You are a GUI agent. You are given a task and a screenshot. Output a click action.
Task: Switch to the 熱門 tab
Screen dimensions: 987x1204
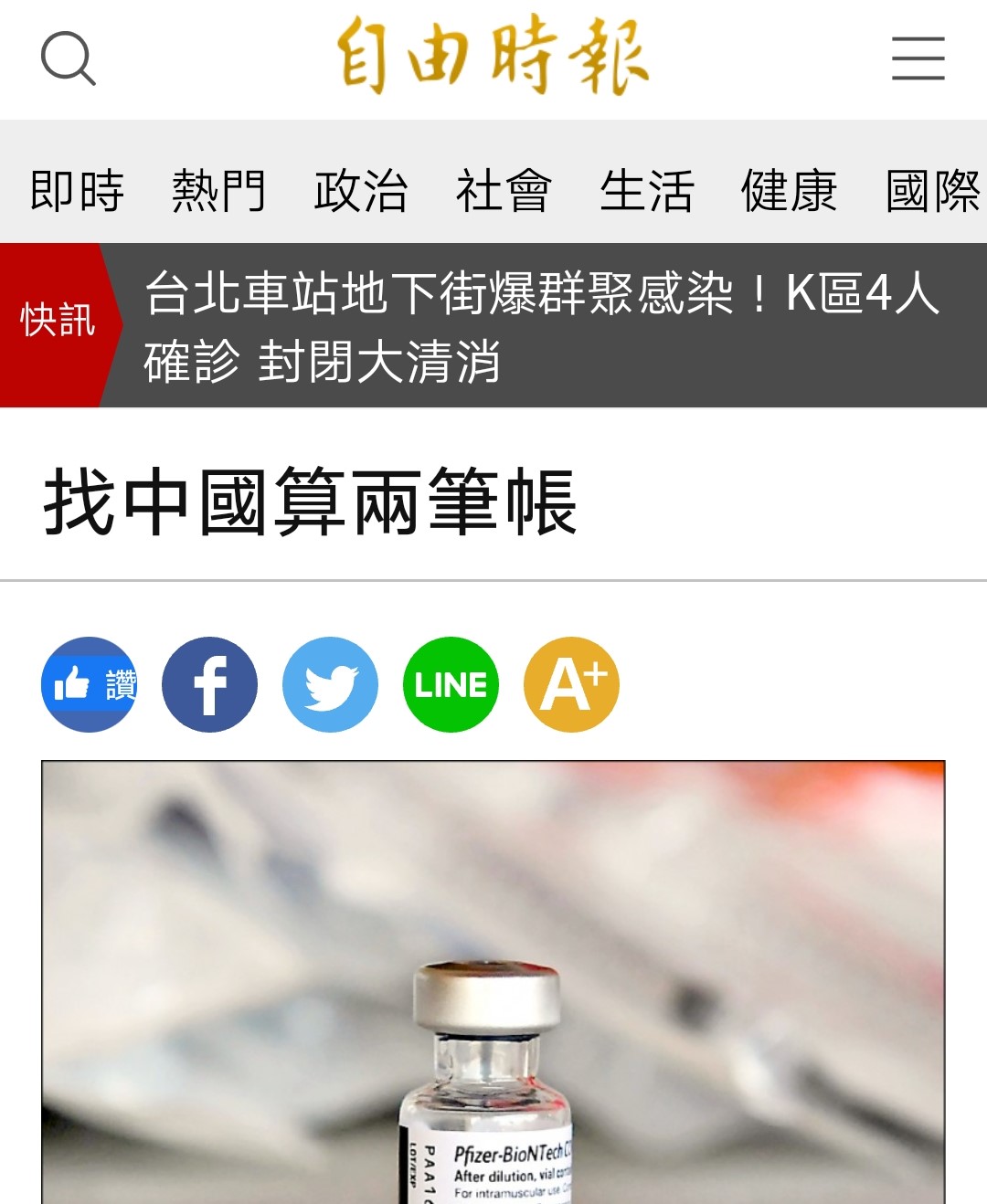218,191
